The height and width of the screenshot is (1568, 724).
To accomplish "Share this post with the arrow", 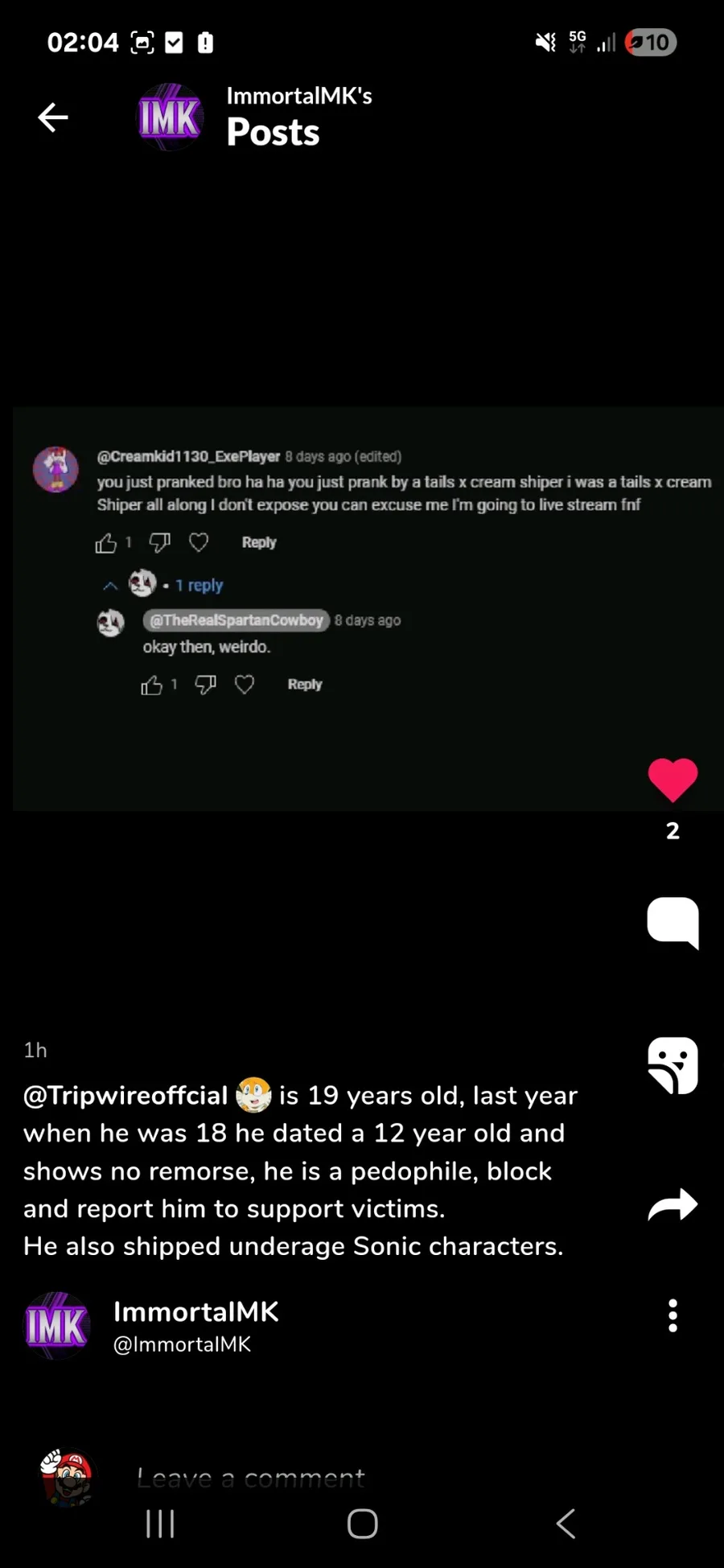I will coord(673,1205).
